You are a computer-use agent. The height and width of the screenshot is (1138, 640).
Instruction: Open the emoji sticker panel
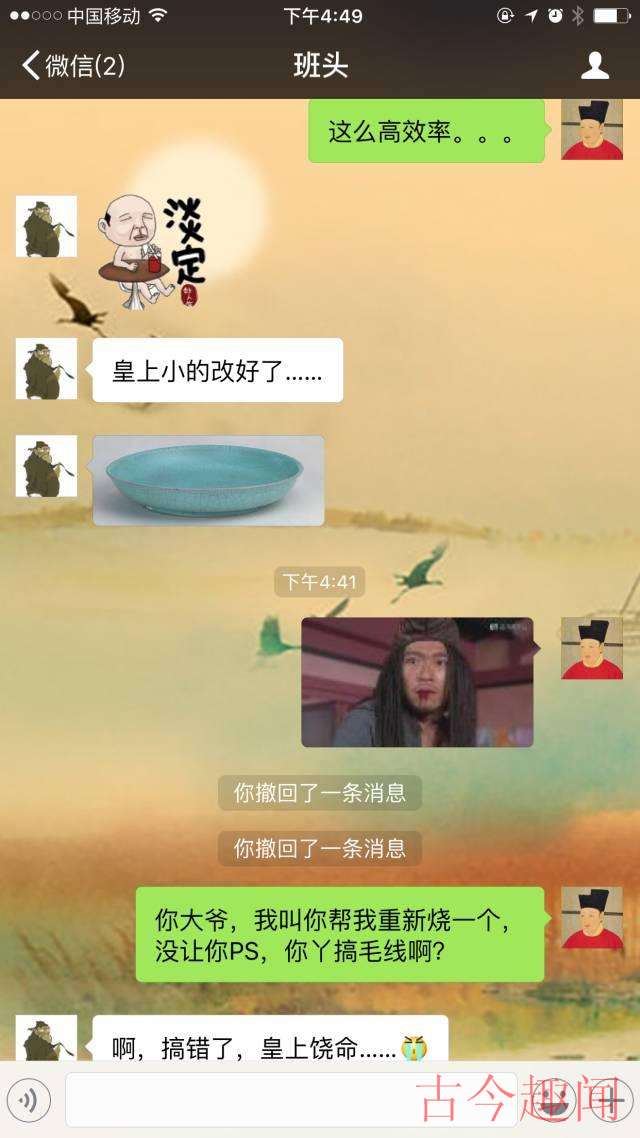tap(556, 1101)
